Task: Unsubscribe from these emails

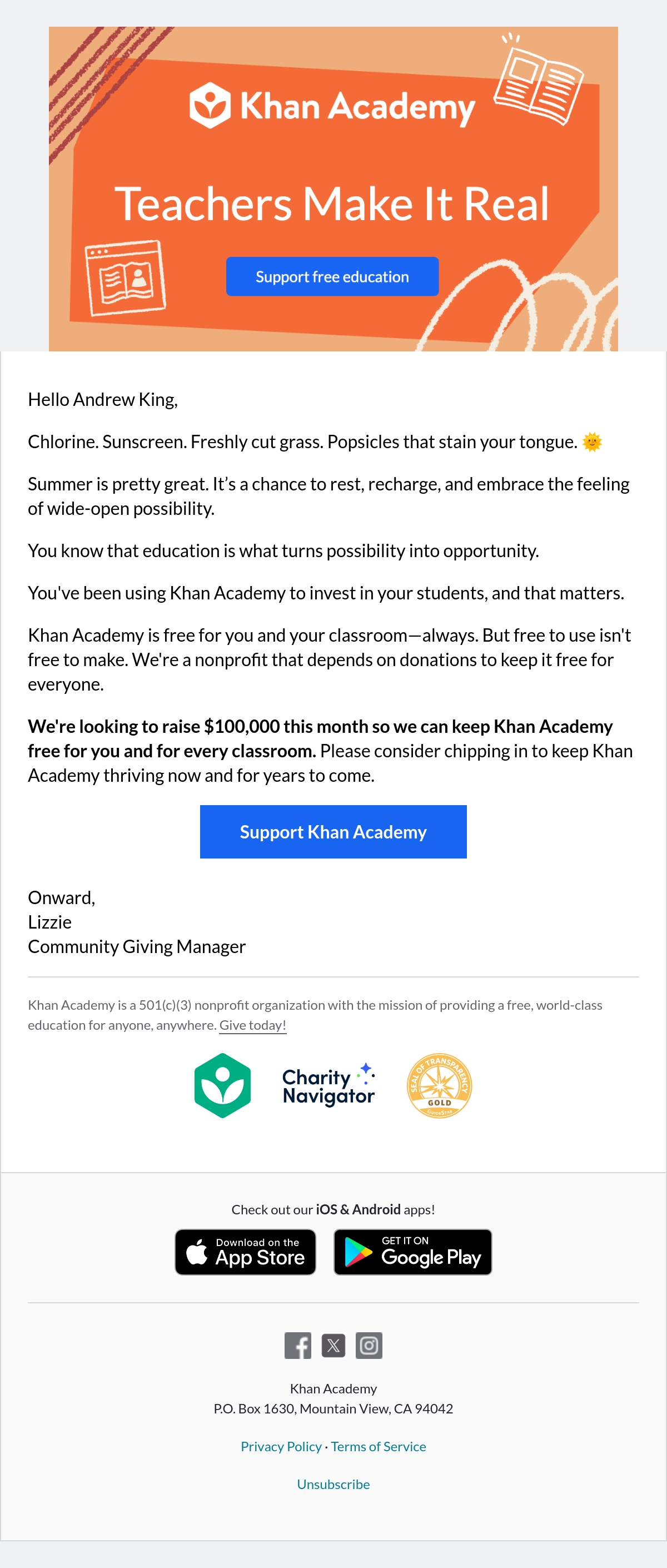Action: (333, 1484)
